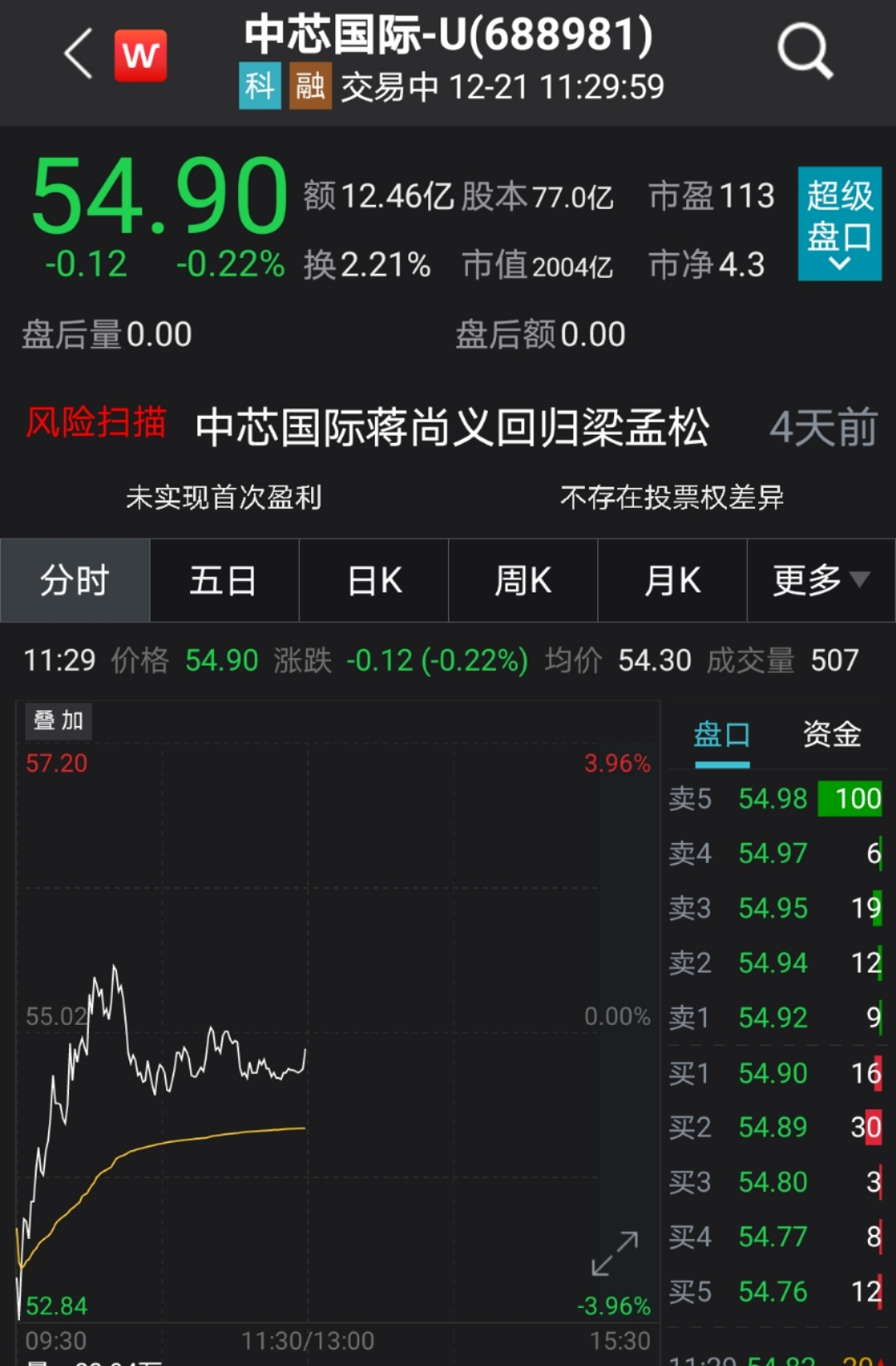The height and width of the screenshot is (1366, 896).
Task: Open the stock search magnifier
Action: [x=804, y=52]
